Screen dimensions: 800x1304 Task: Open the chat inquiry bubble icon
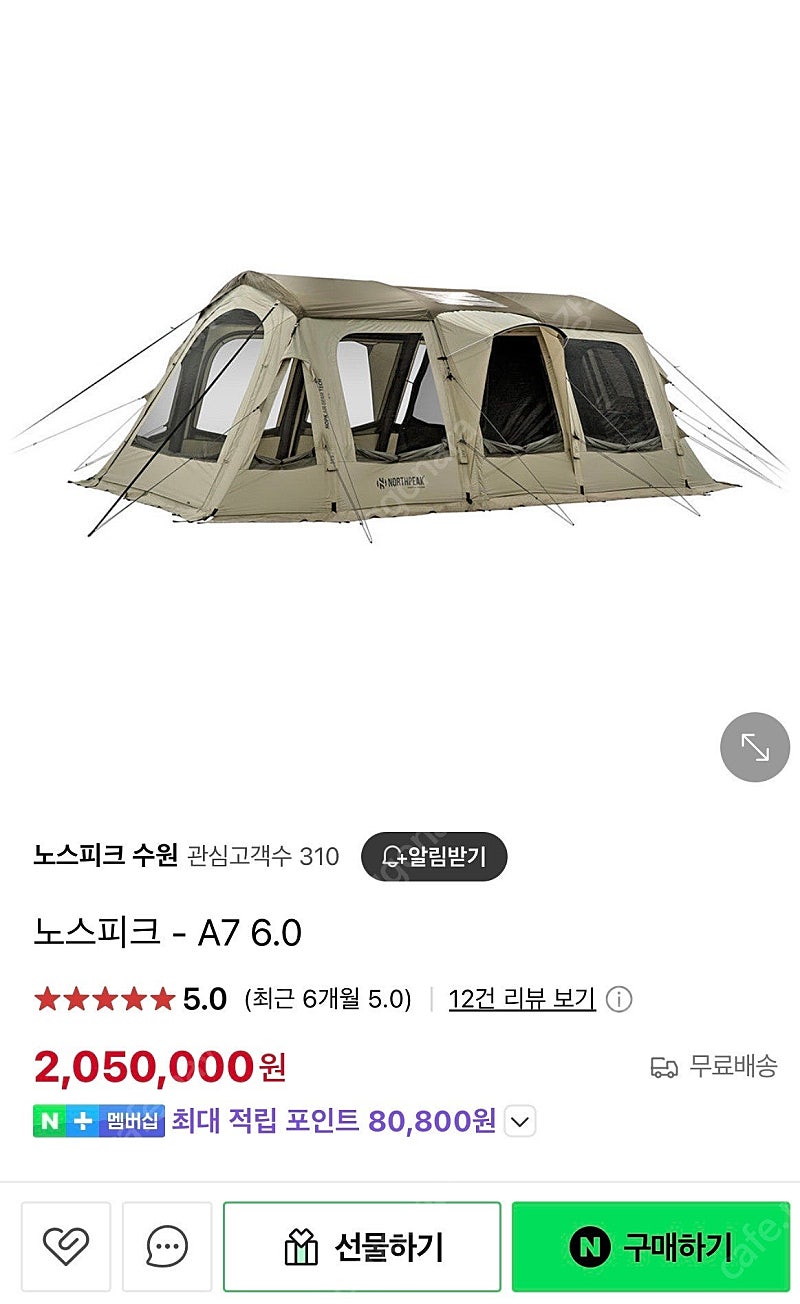click(x=167, y=1246)
